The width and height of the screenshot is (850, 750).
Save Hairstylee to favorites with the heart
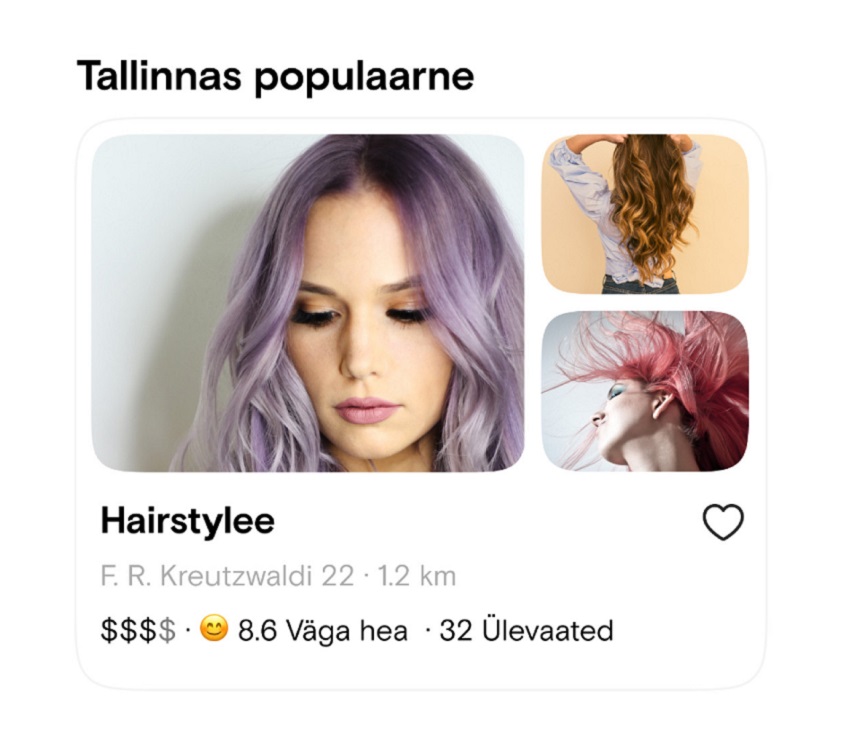[723, 522]
